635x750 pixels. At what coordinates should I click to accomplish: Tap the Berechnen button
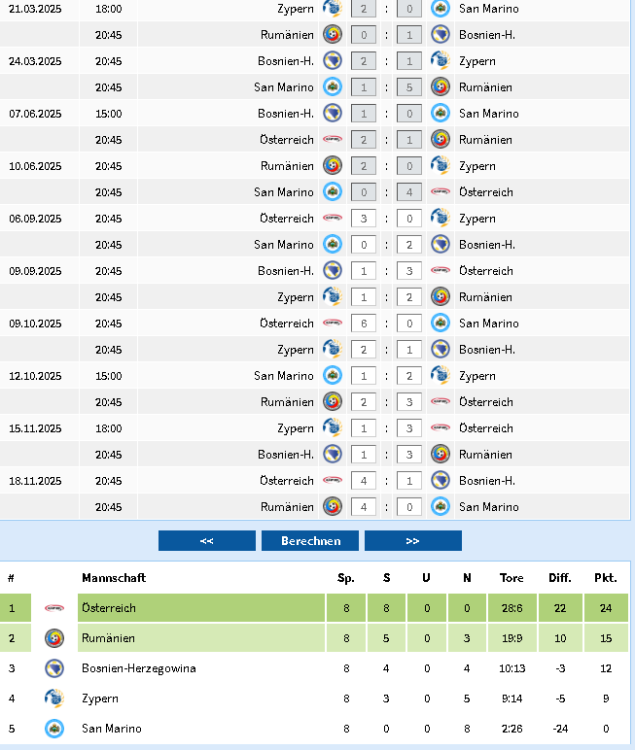click(x=310, y=541)
